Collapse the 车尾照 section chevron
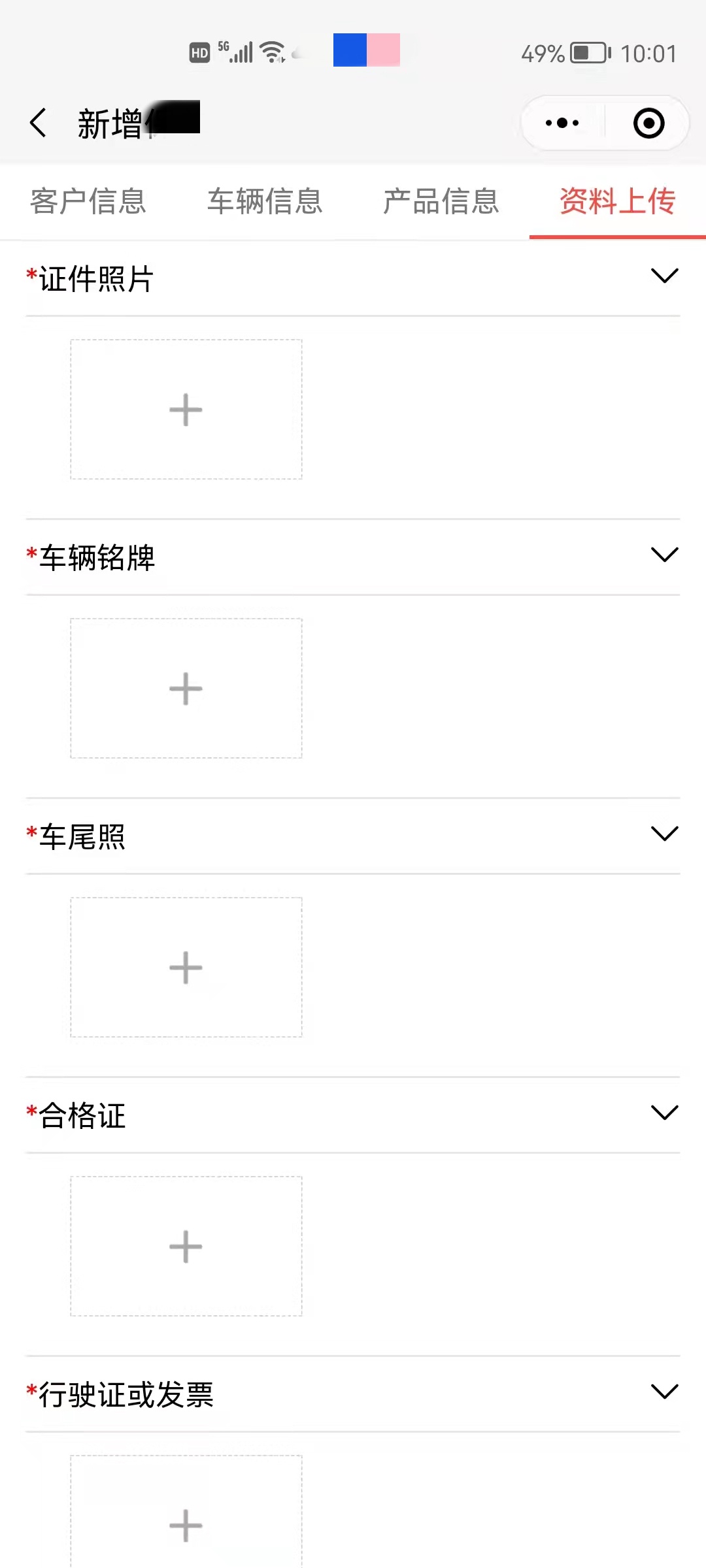The image size is (706, 1568). point(665,834)
